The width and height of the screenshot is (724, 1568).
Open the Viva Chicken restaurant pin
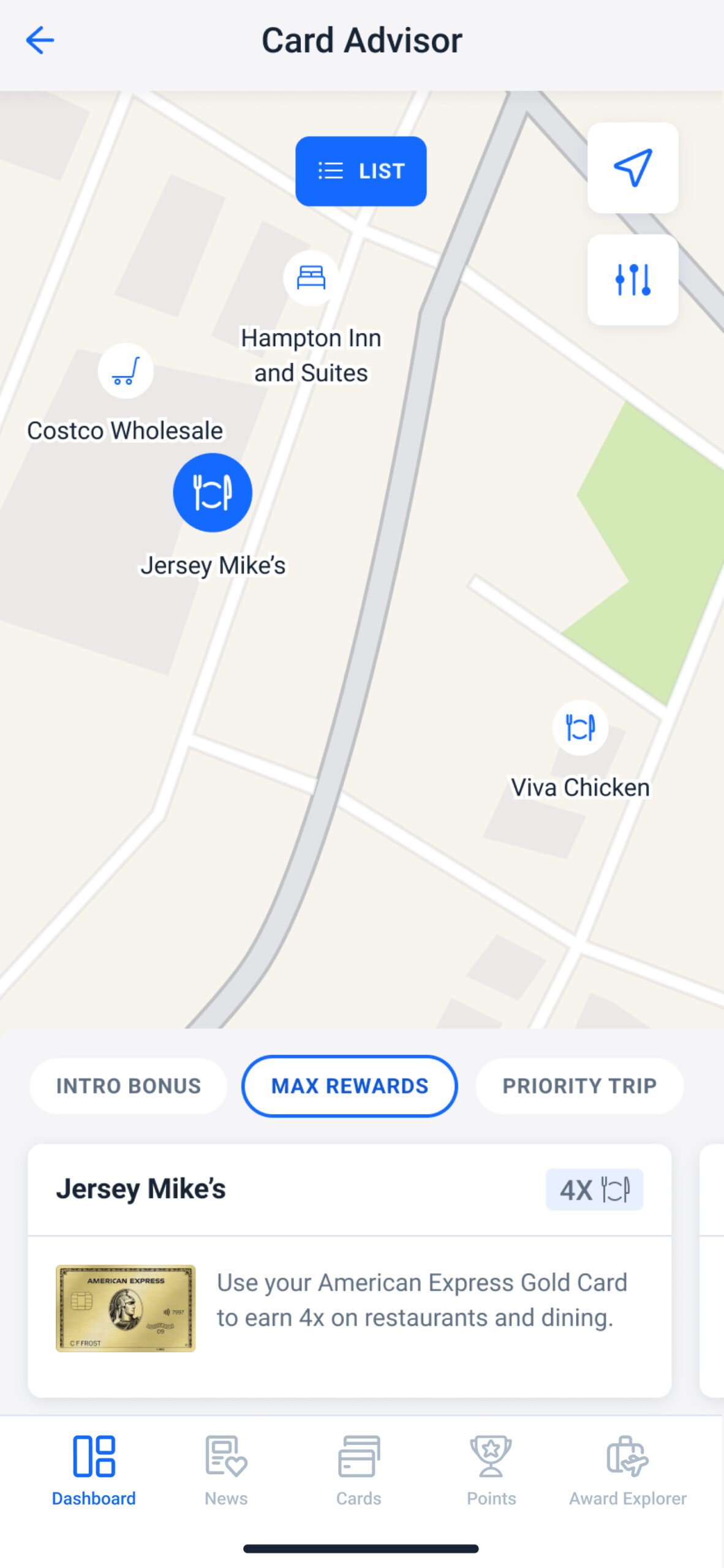click(x=579, y=728)
